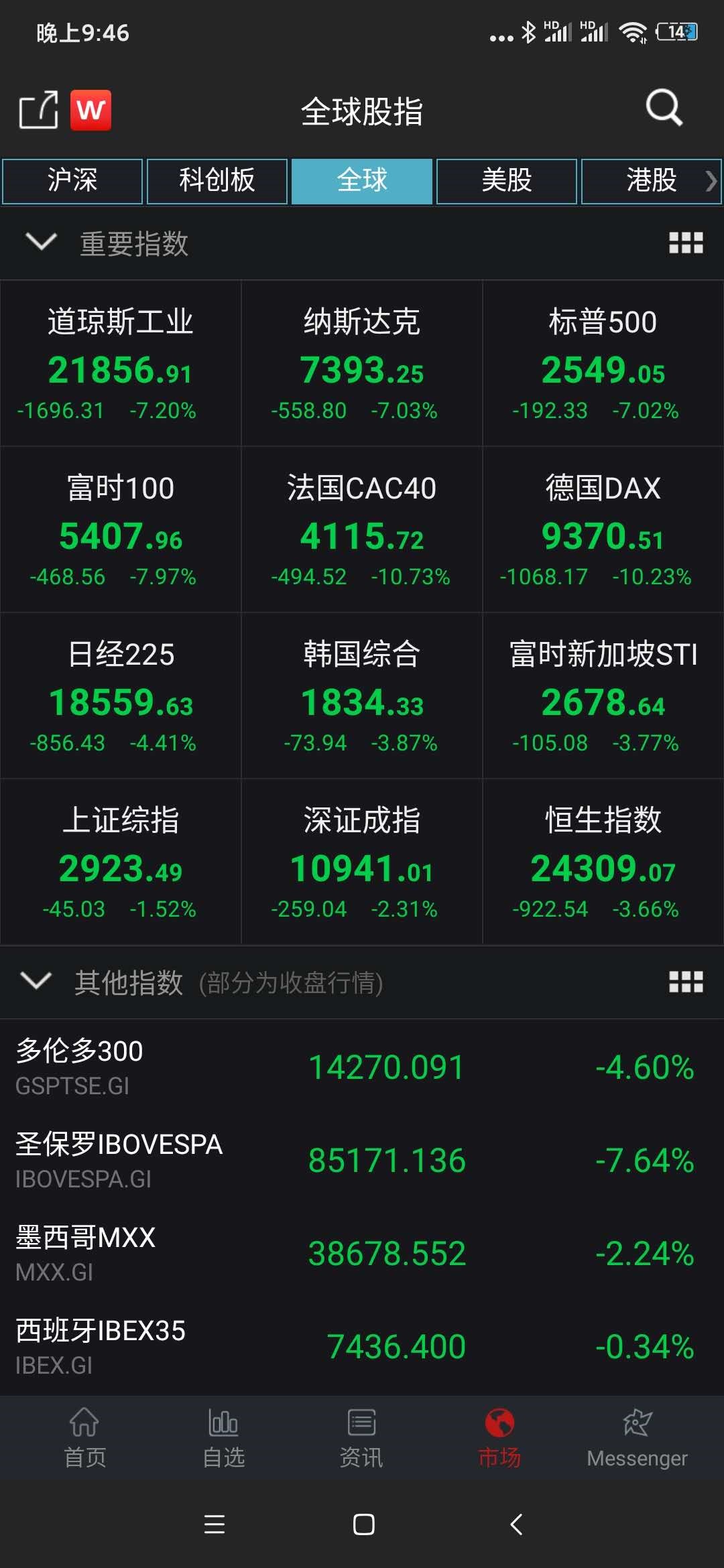Tap the system back button
The width and height of the screenshot is (724, 1568).
click(516, 1524)
